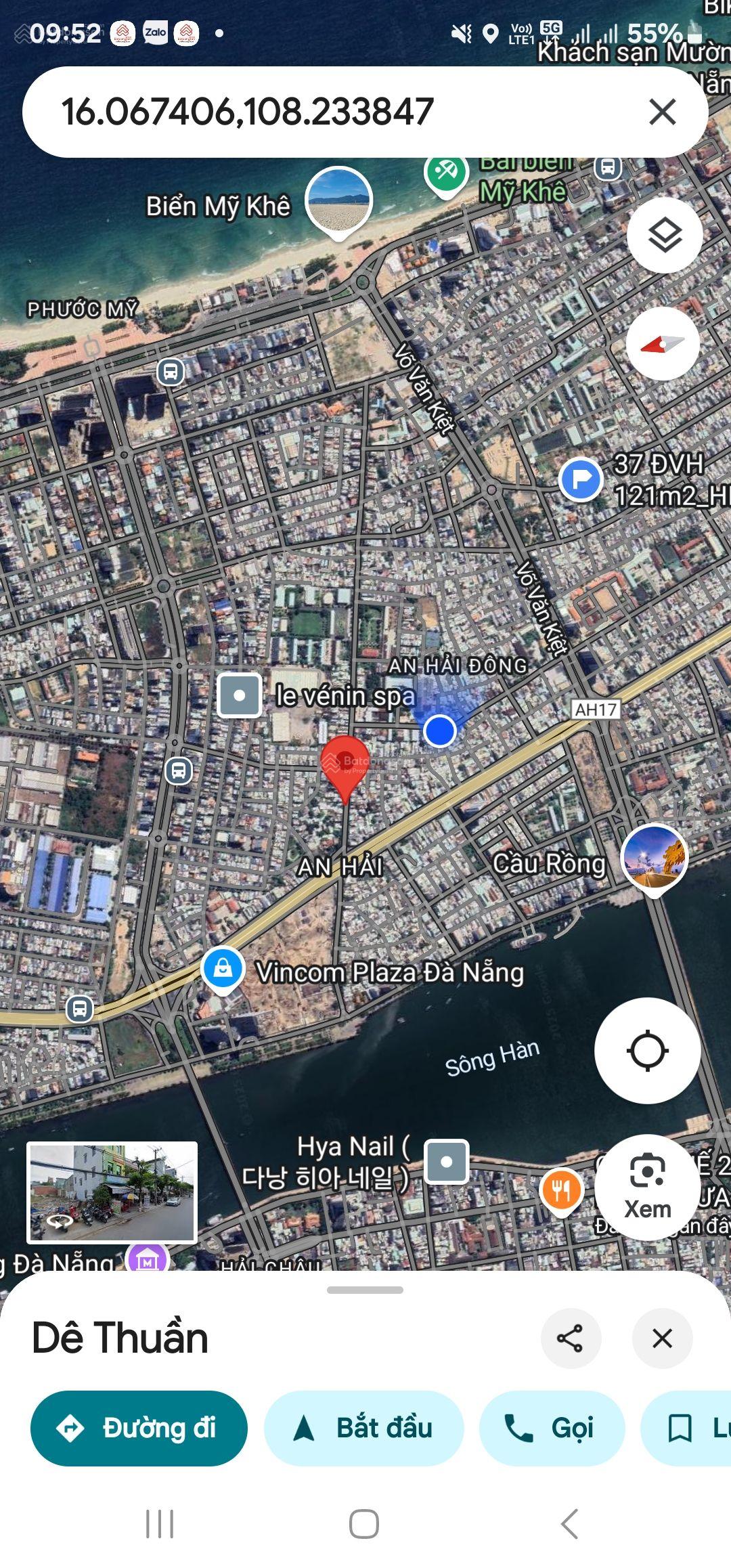Select the Vincom Plaza Đà Nẵng marker
This screenshot has height=1568, width=731.
click(223, 970)
